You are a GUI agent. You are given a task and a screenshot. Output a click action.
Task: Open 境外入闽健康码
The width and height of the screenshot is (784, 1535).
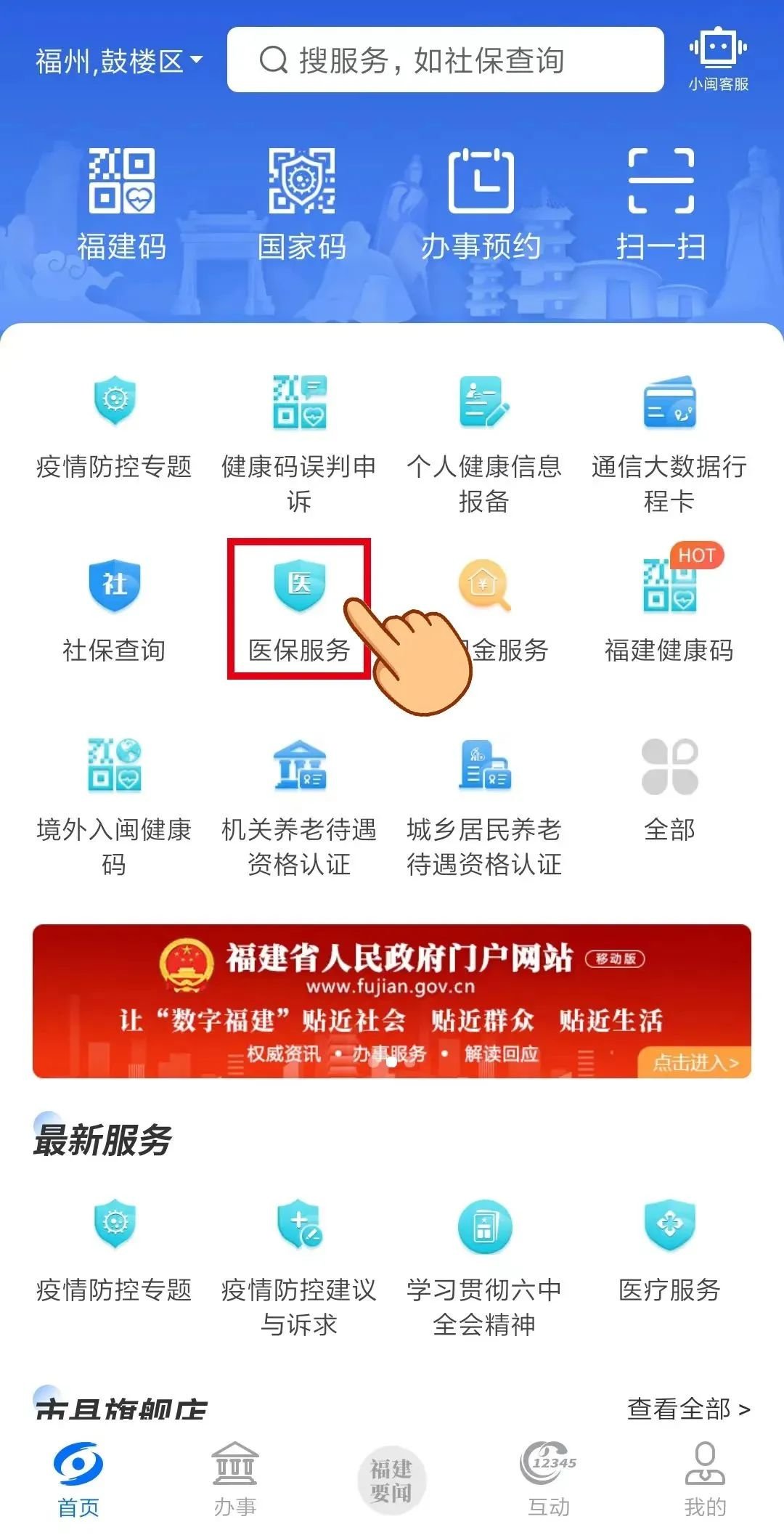(x=114, y=806)
